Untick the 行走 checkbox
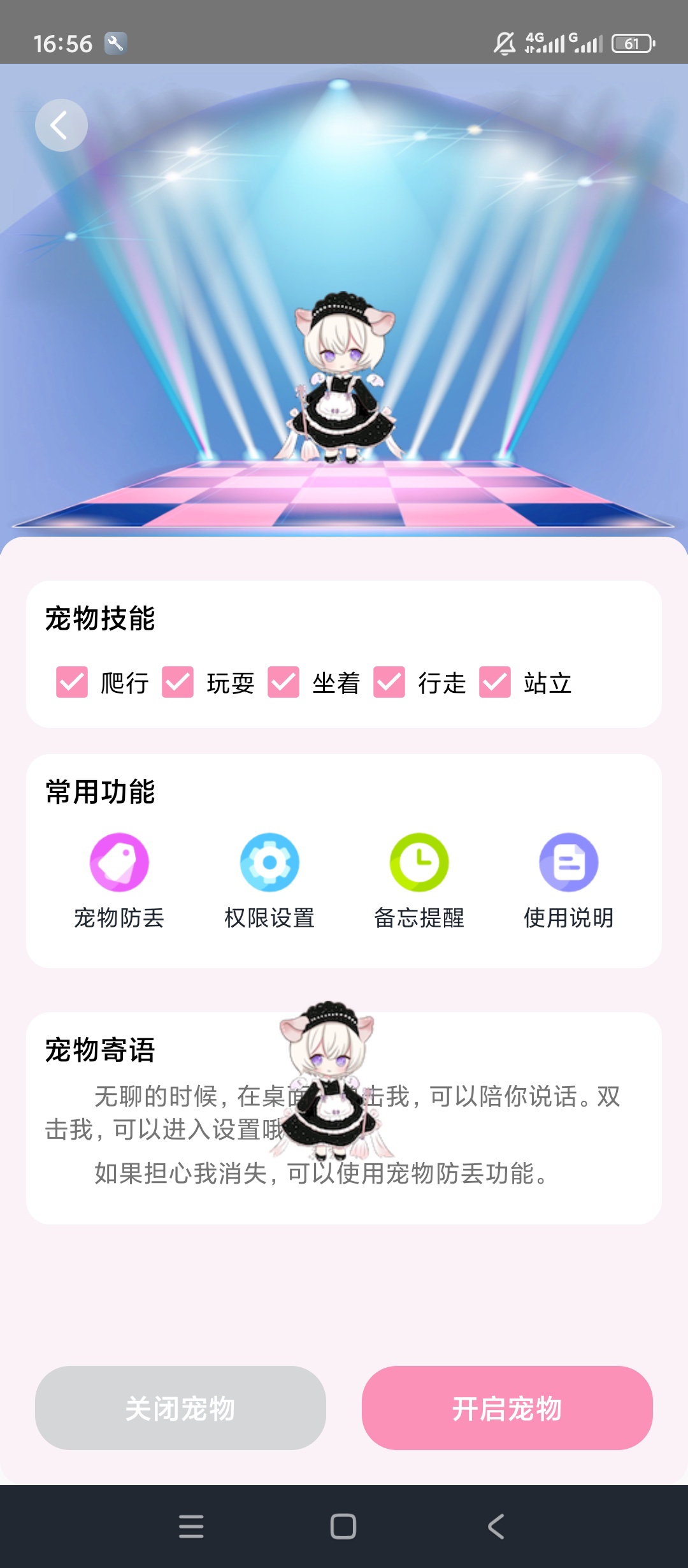688x1568 pixels. point(389,683)
